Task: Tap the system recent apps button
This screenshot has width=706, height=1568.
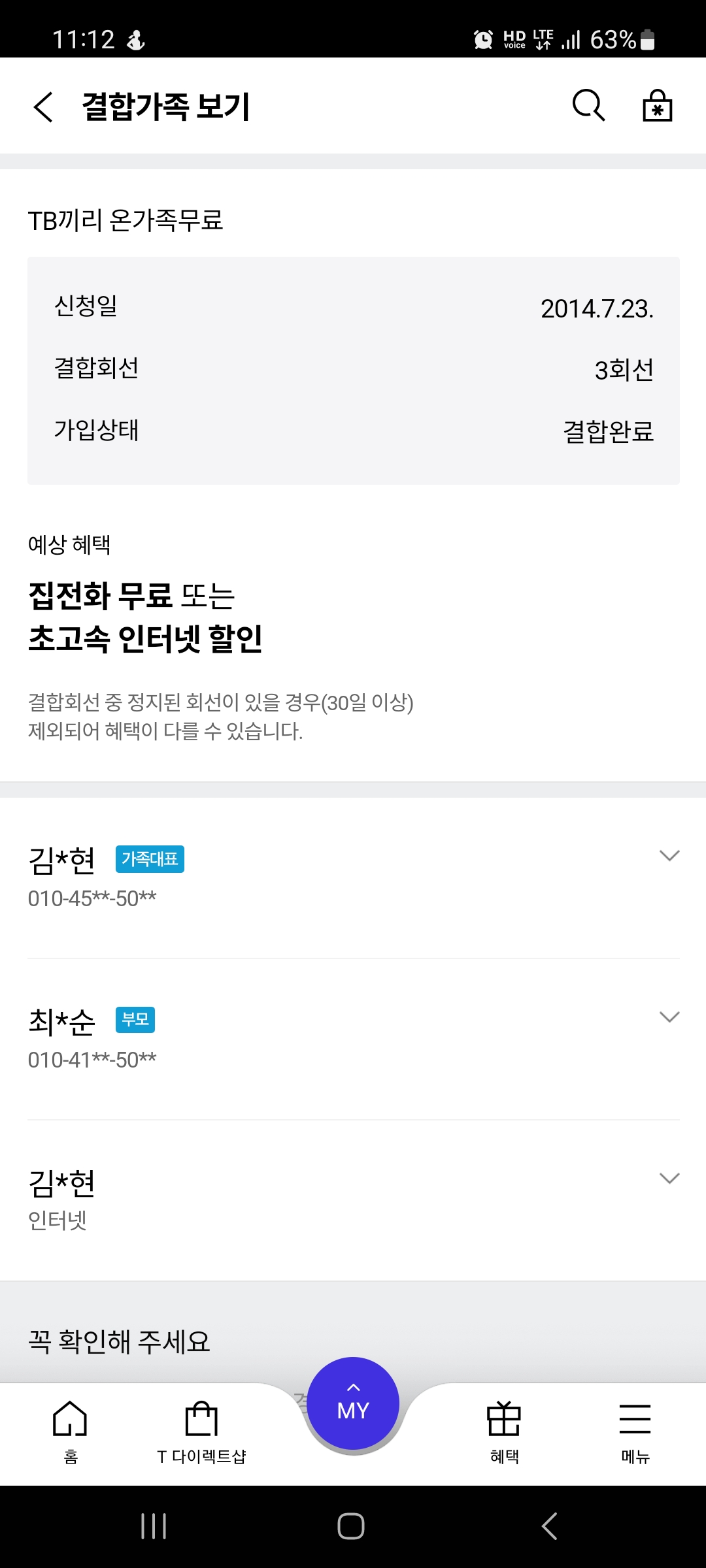Action: 154,1526
